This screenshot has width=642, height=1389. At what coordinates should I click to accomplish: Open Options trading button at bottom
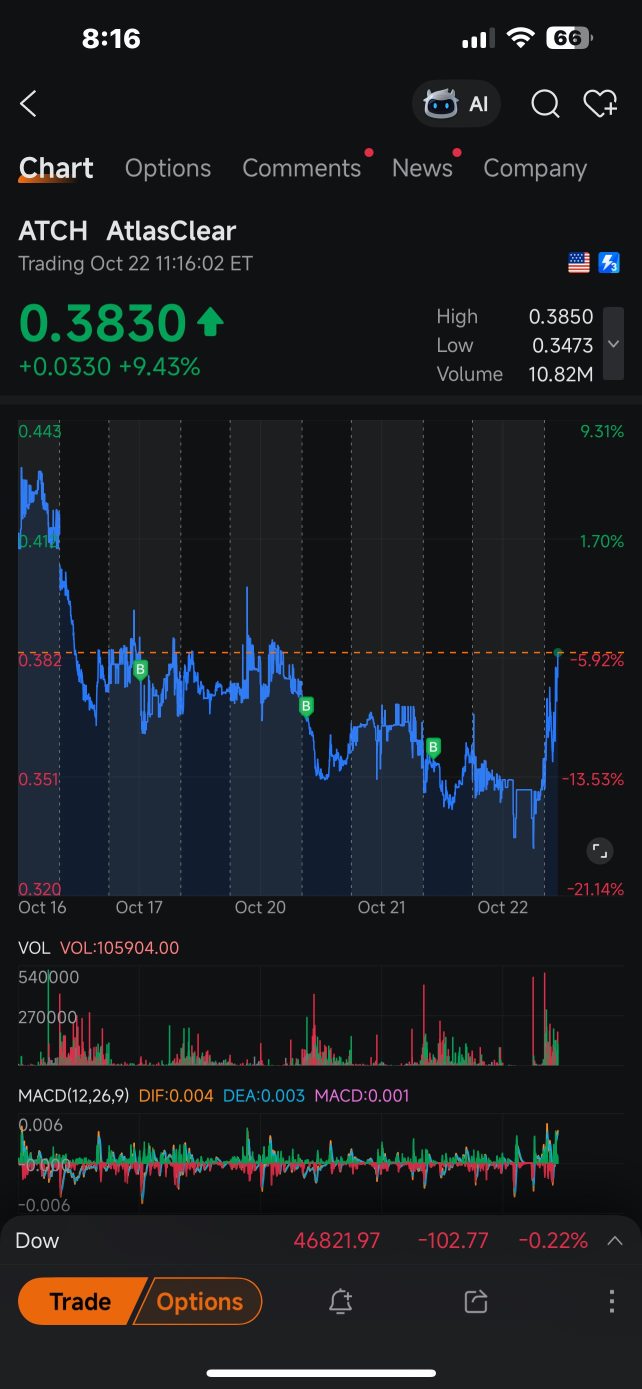pos(200,1301)
